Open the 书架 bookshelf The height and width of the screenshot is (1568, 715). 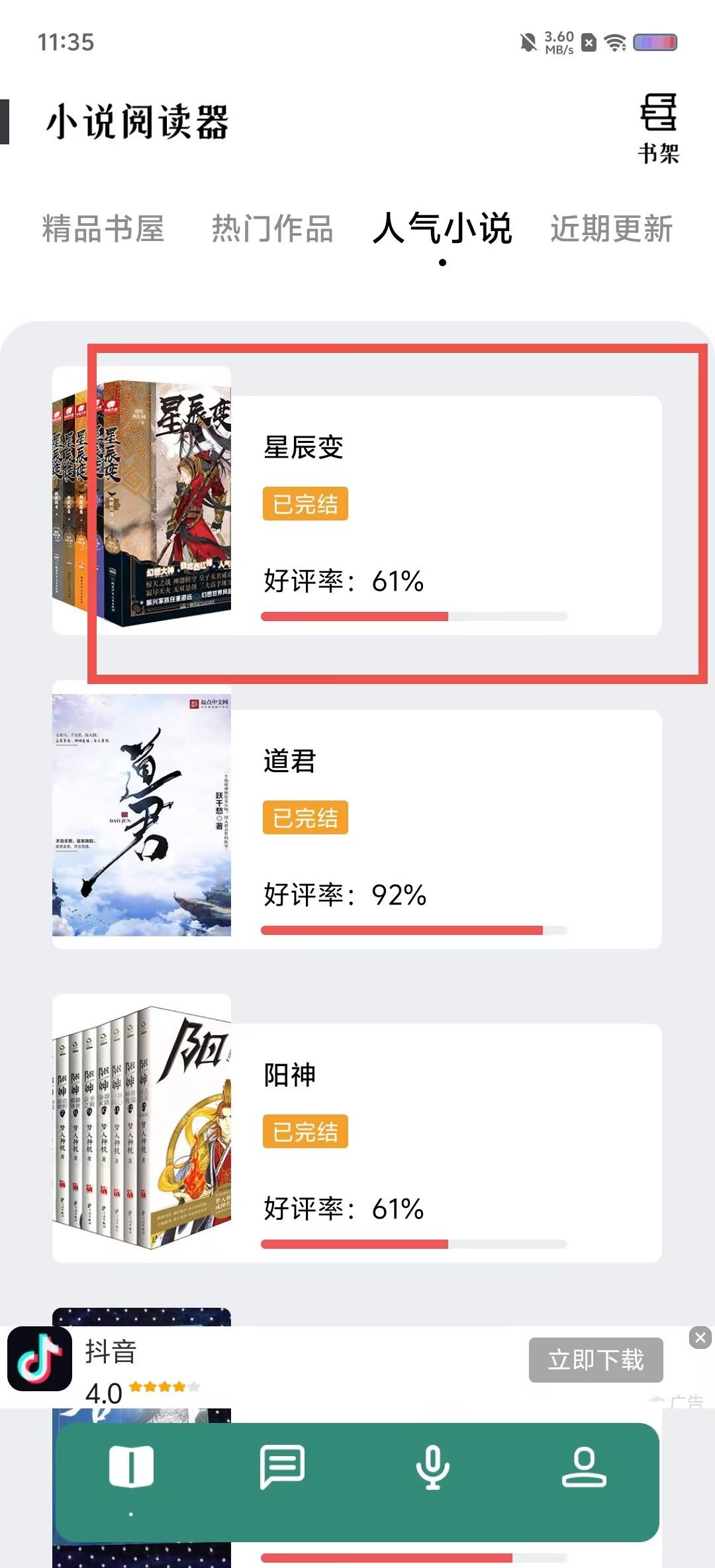tap(658, 128)
